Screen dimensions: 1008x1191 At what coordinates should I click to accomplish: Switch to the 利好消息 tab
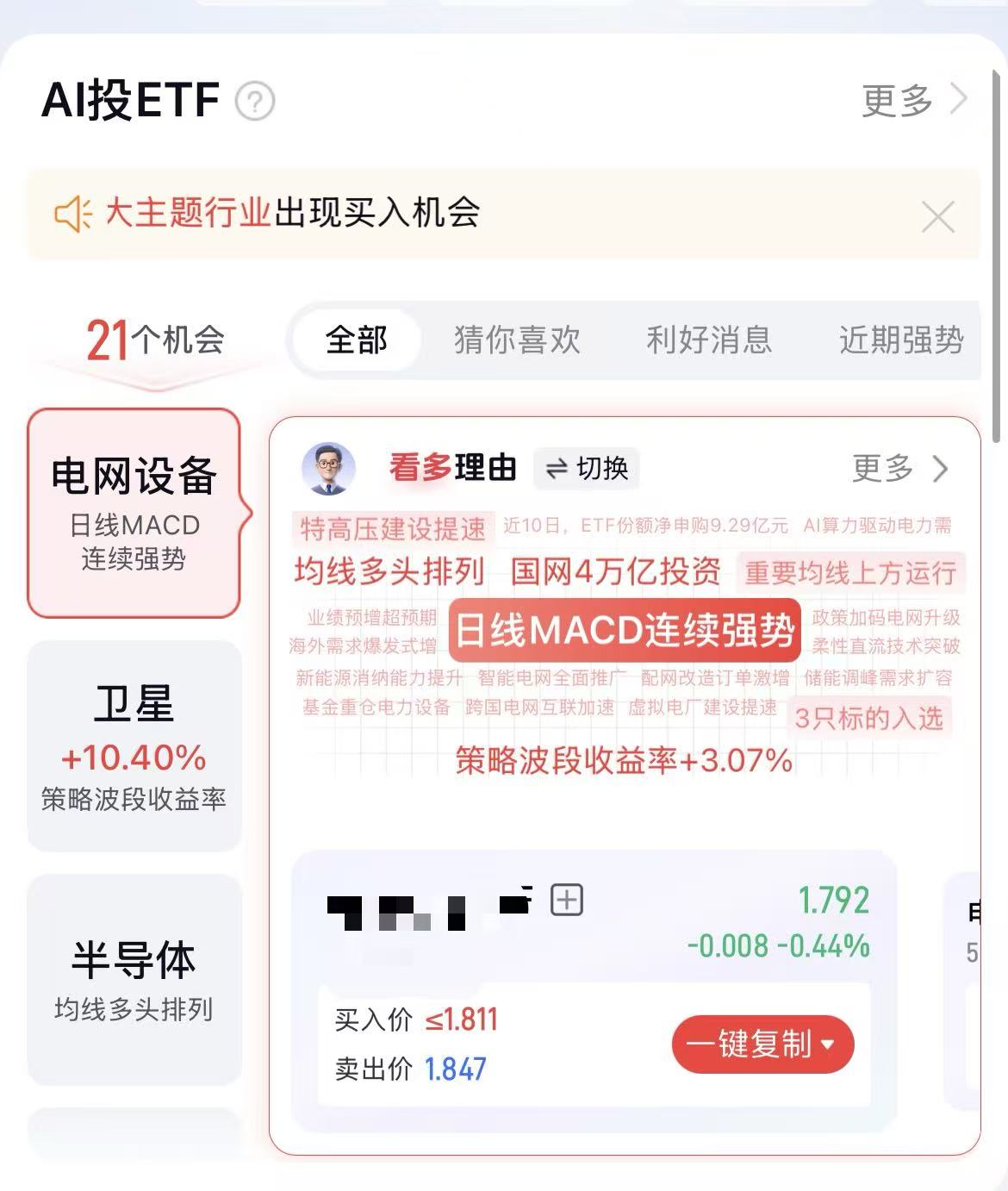709,340
